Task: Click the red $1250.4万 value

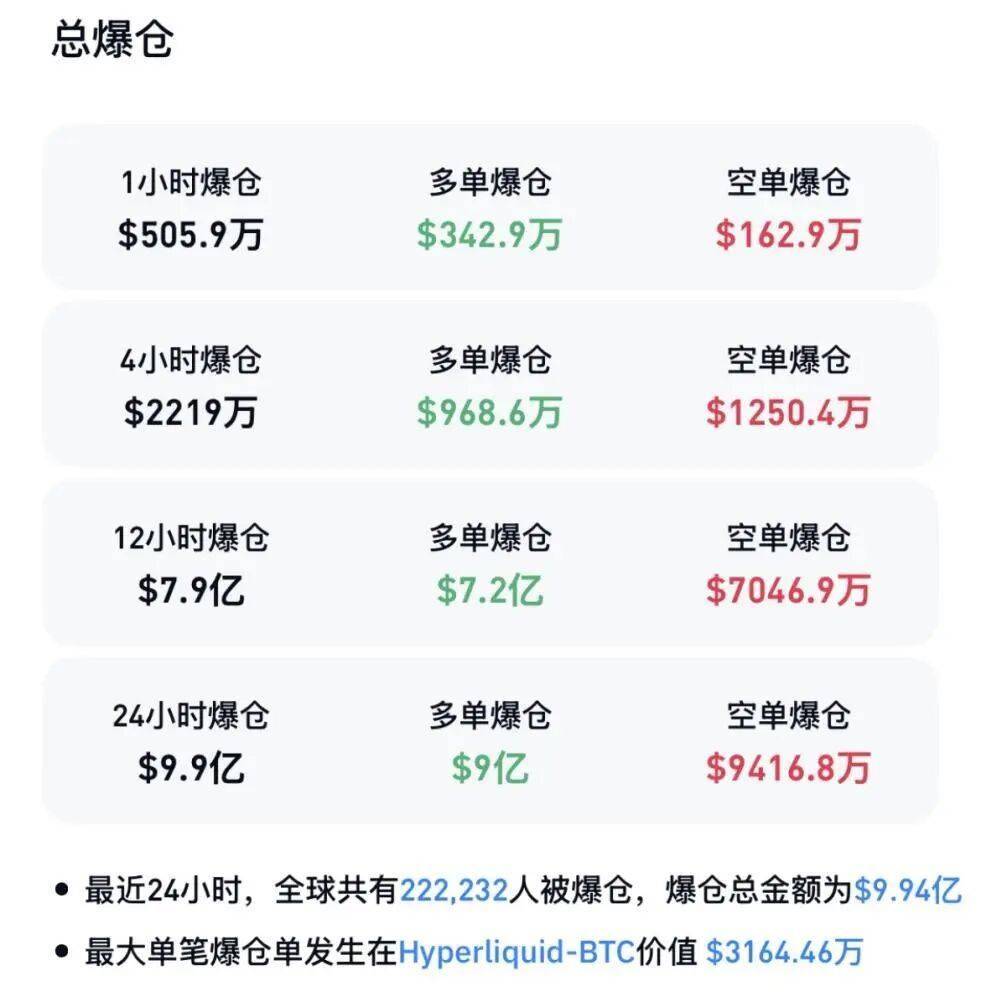Action: pyautogui.click(x=791, y=414)
